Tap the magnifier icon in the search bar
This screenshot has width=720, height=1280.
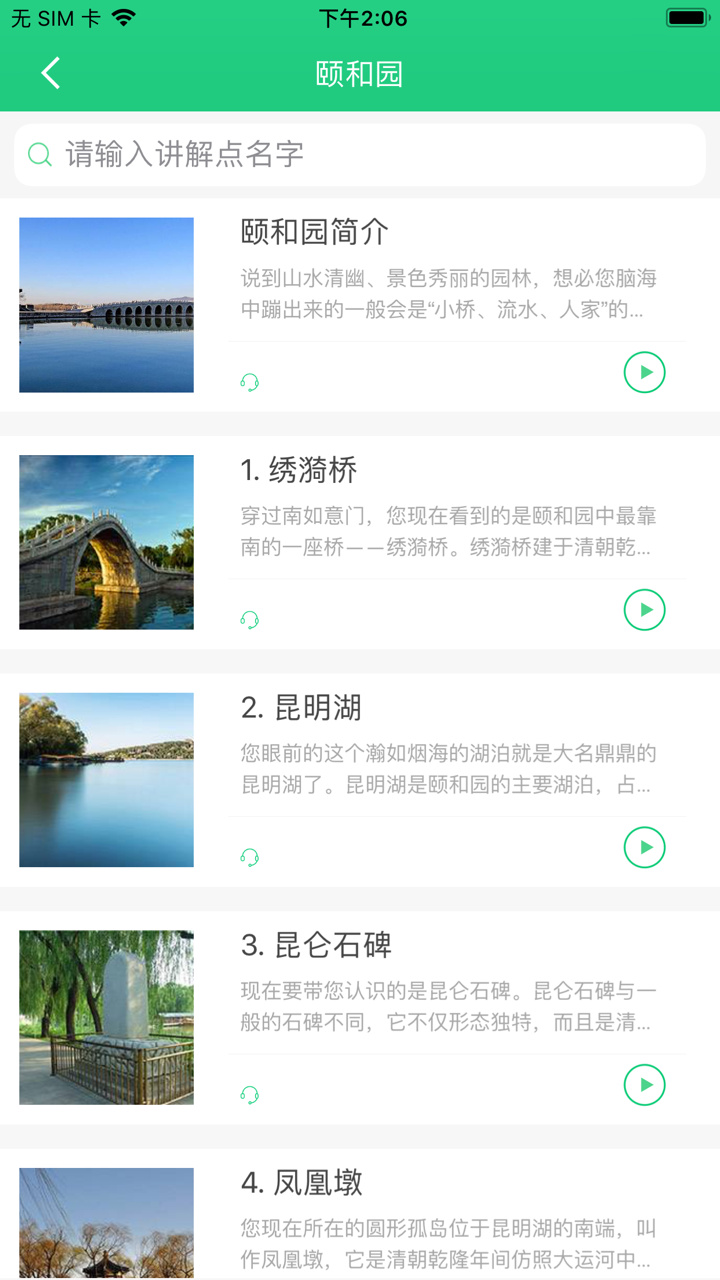40,154
